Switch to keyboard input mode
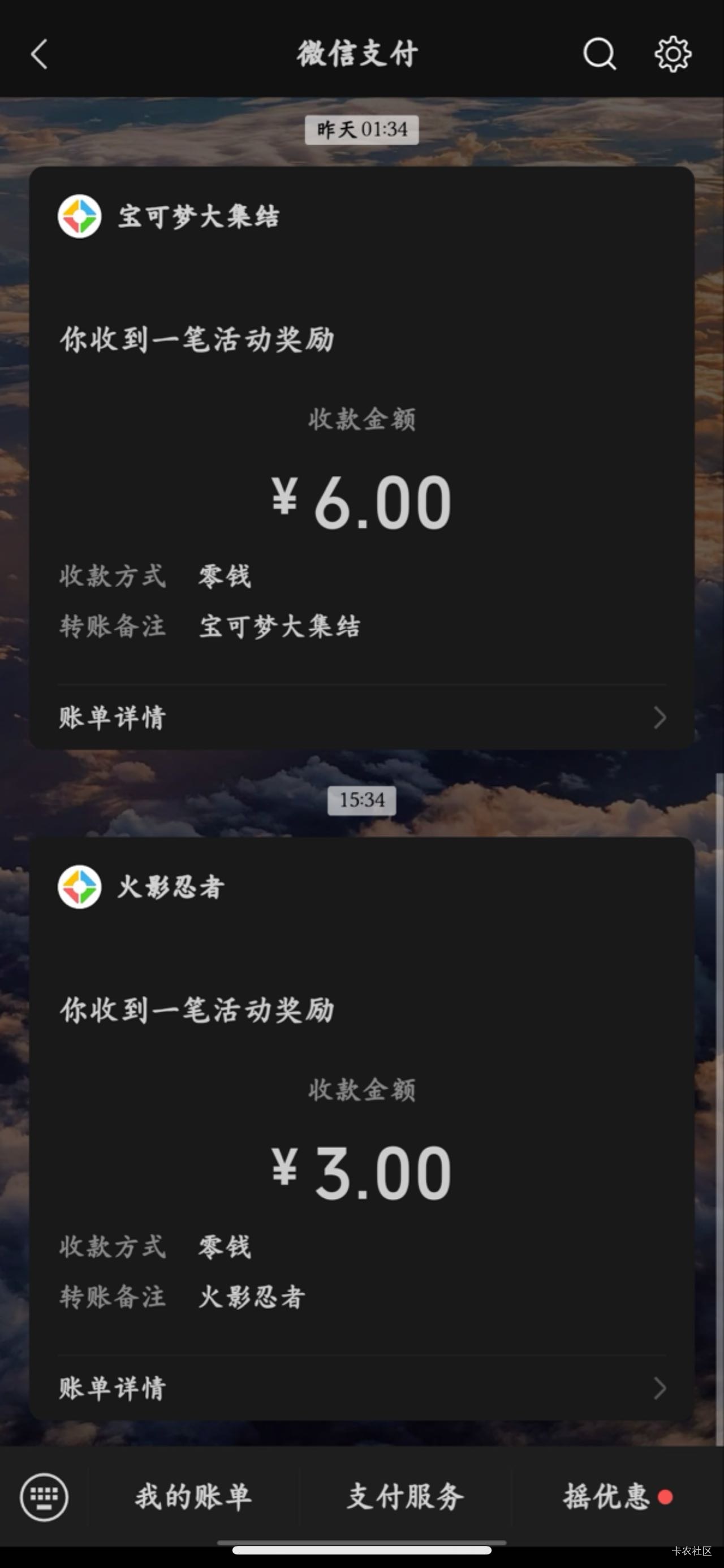The height and width of the screenshot is (1568, 724). pos(44,1497)
